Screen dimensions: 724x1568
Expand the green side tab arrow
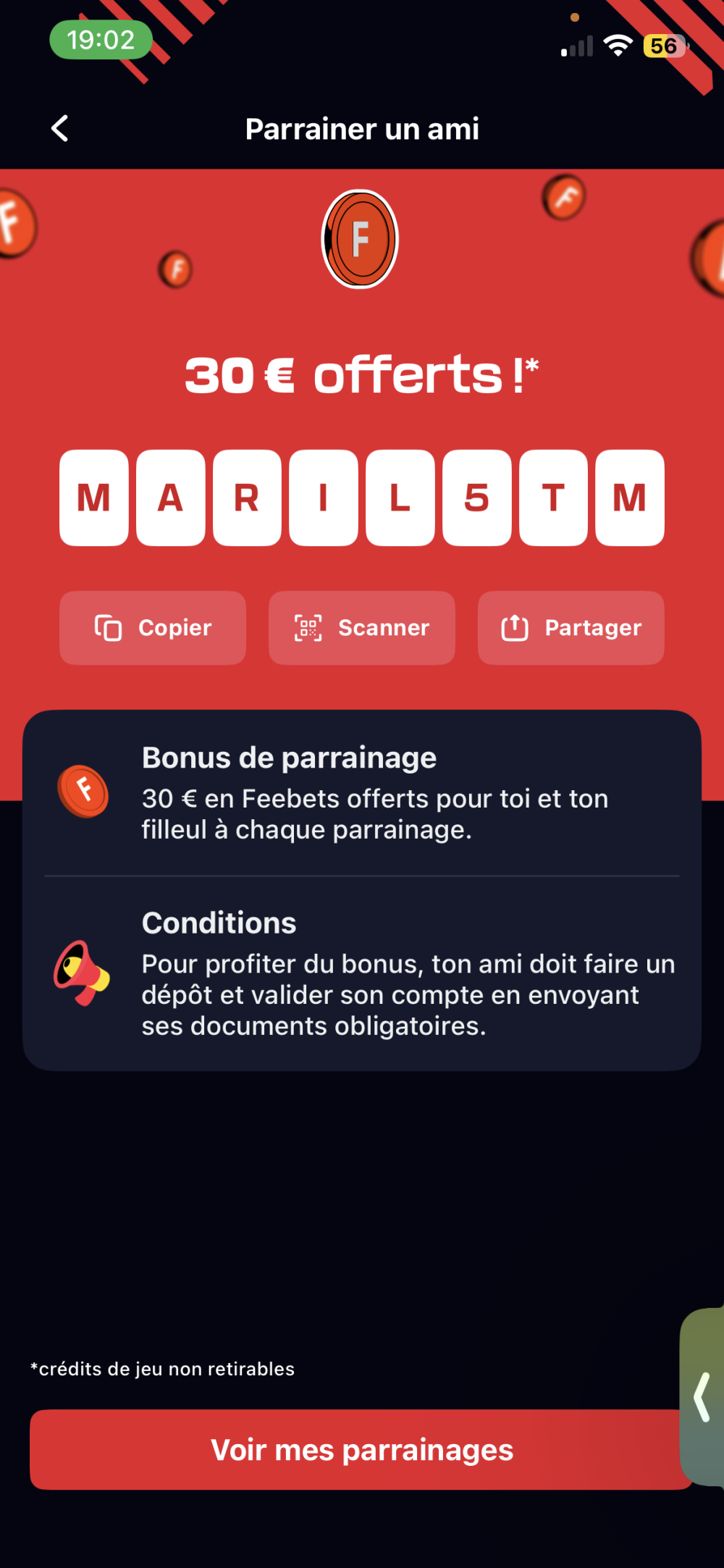pos(702,1397)
